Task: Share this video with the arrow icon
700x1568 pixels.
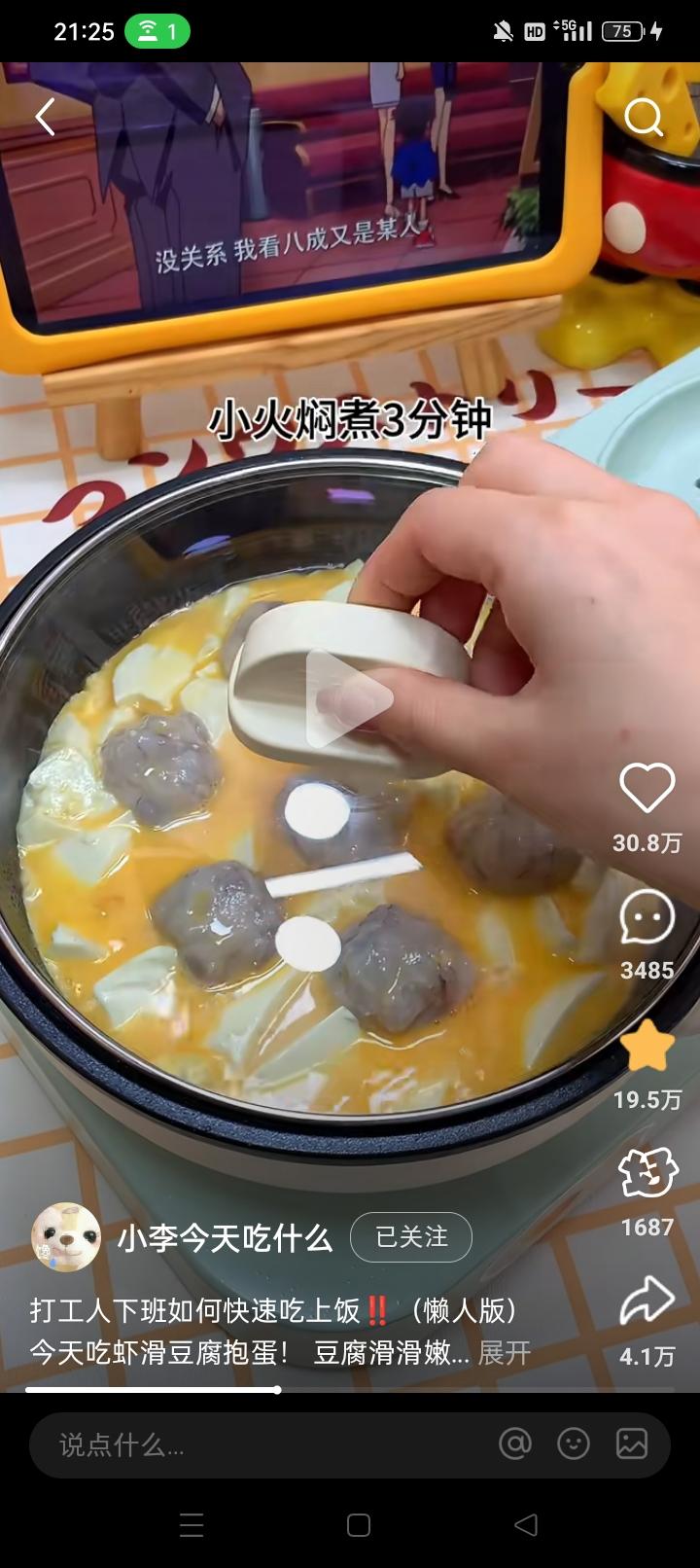Action: click(x=647, y=1301)
